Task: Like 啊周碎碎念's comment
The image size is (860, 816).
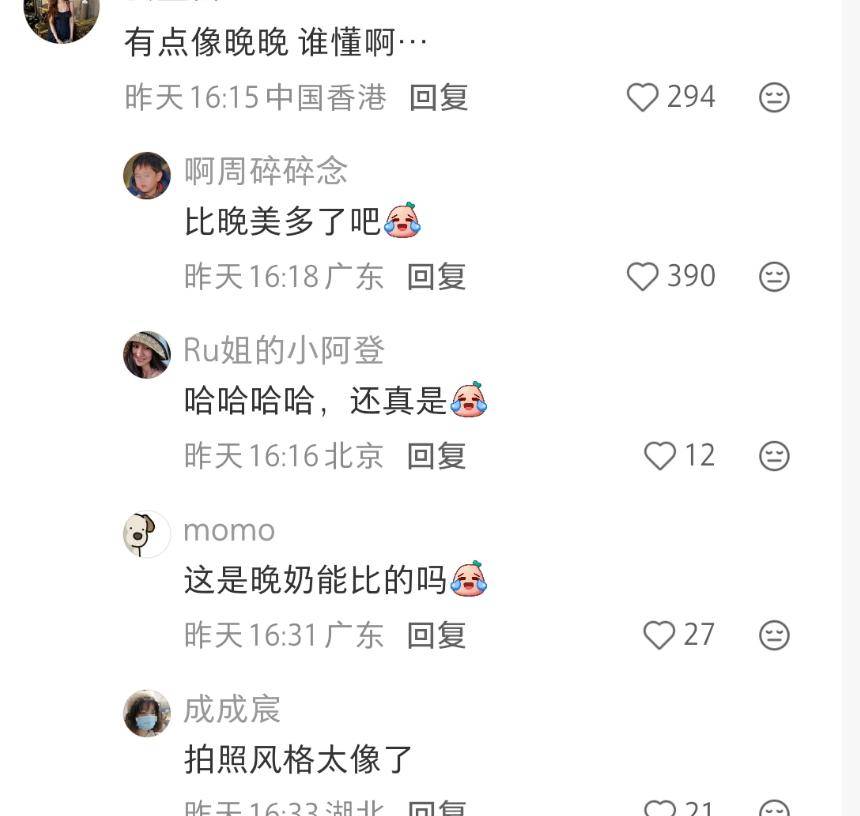Action: [643, 276]
